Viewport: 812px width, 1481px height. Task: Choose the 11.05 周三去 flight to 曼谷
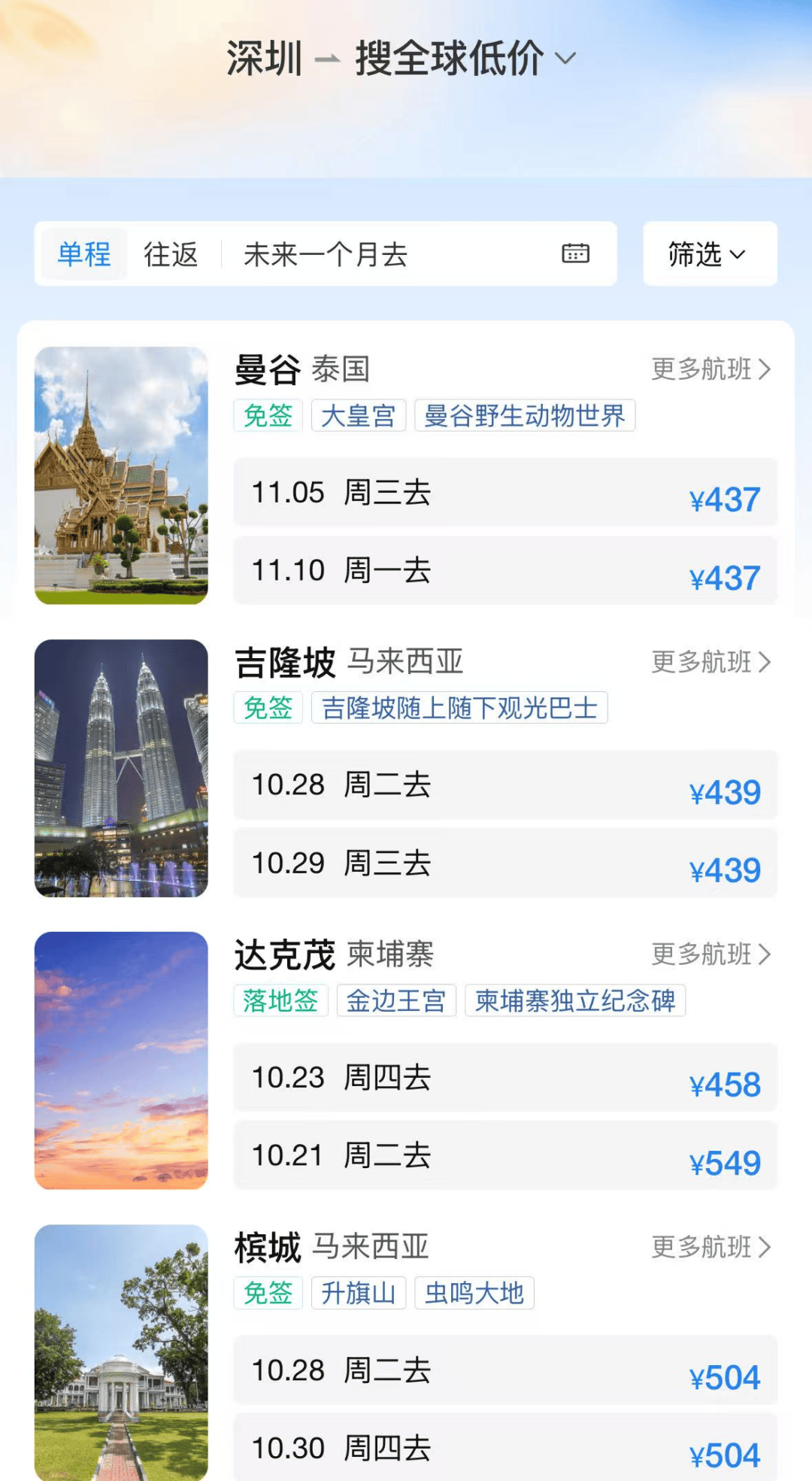(x=505, y=493)
